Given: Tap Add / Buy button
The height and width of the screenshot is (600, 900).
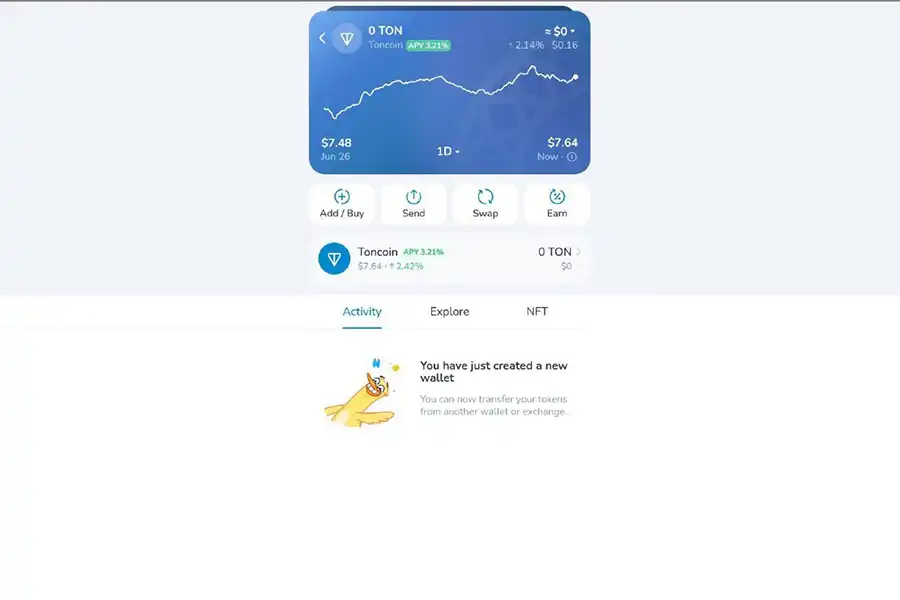Looking at the screenshot, I should [342, 203].
